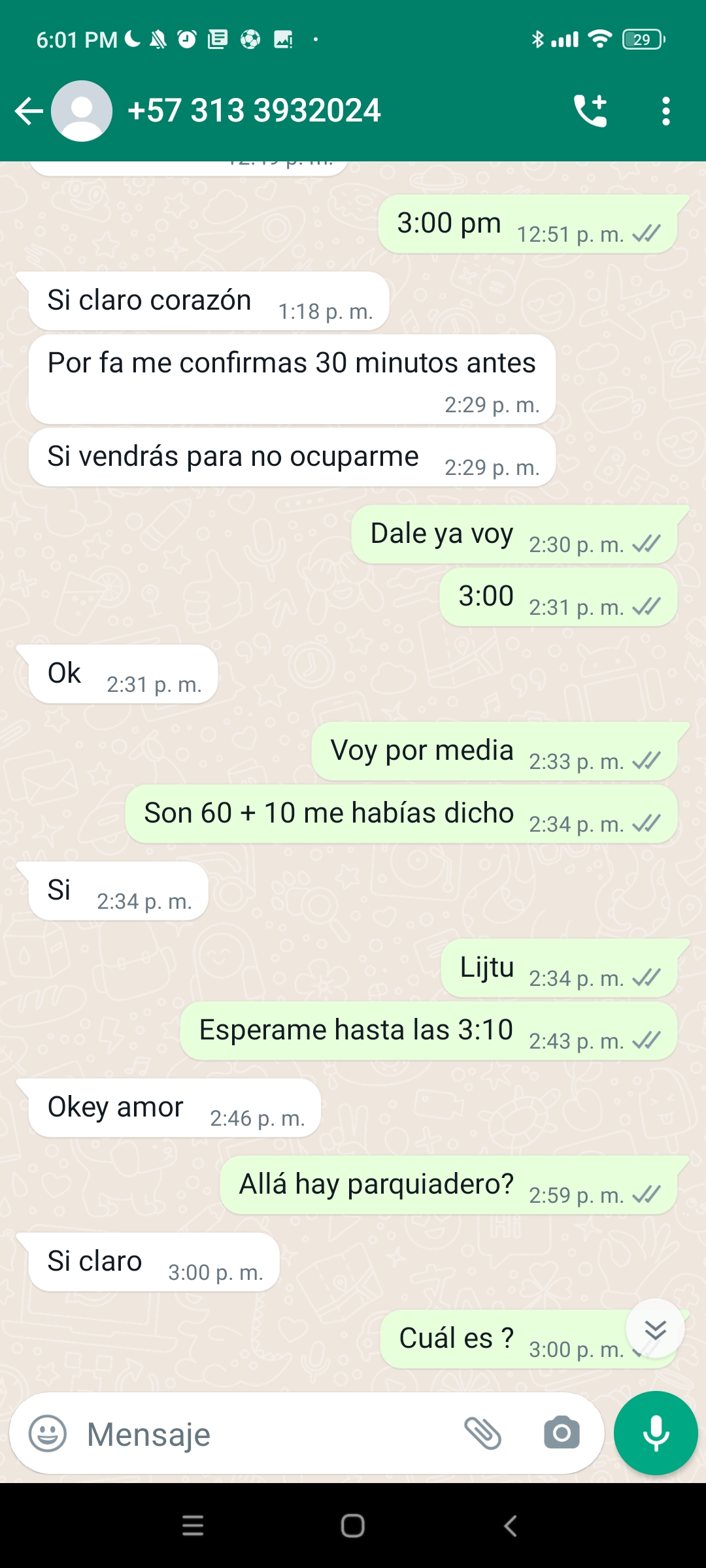Open contact info for +57 313 3932024
The width and height of the screenshot is (706, 1568).
coord(254,111)
